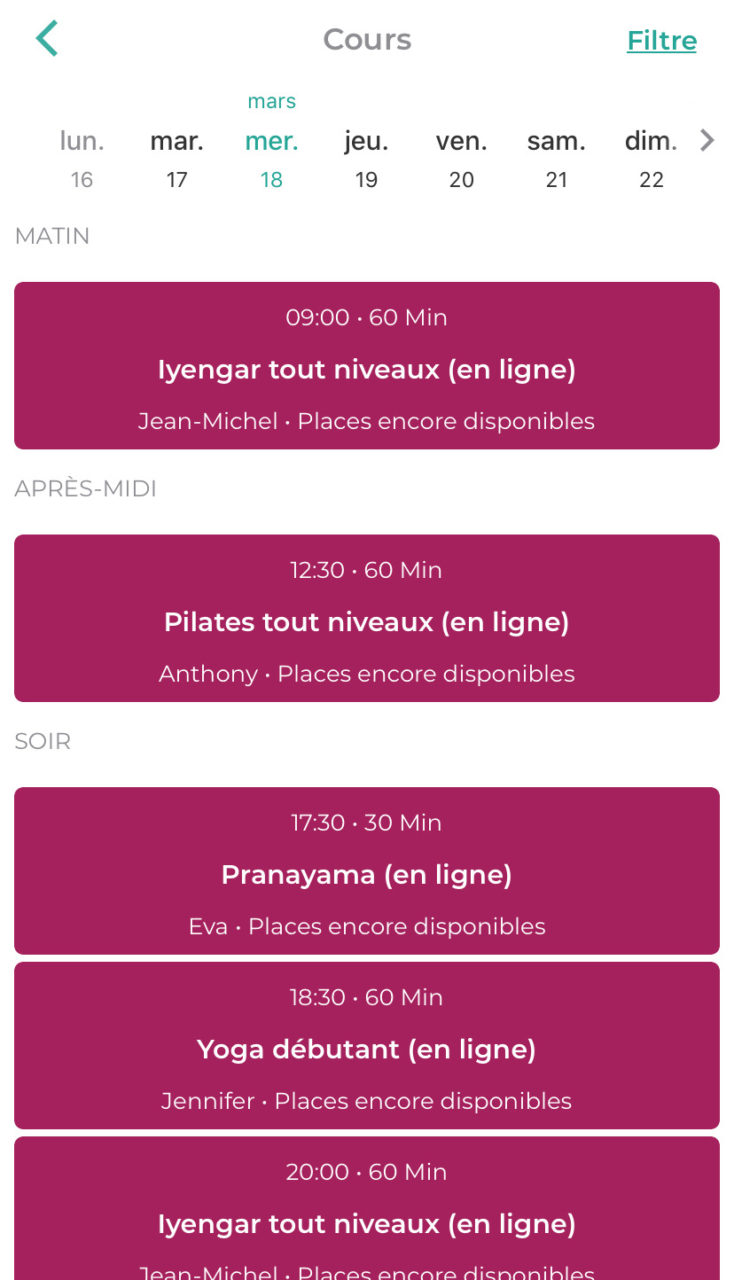Open the 12:30 Pilates tout niveaux class

[x=367, y=618]
